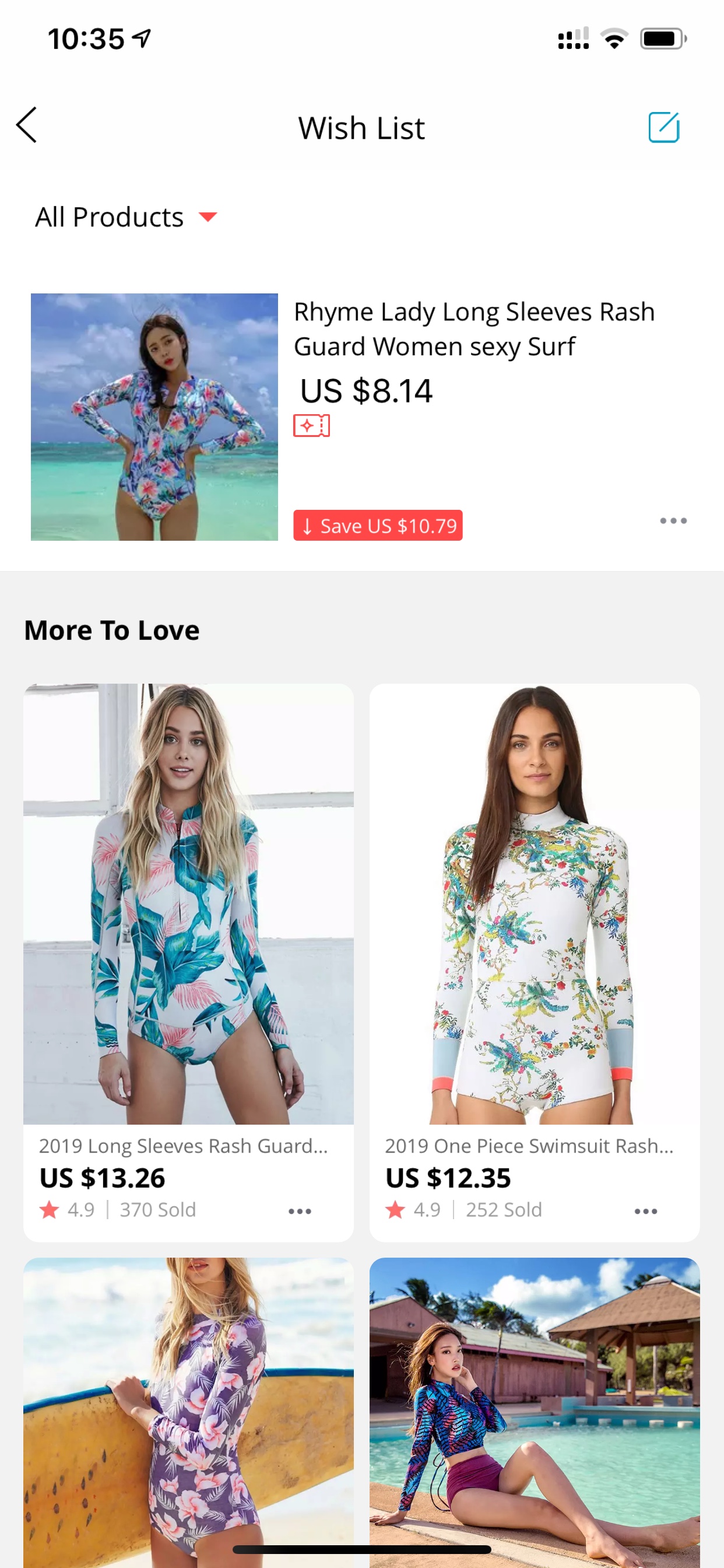The width and height of the screenshot is (724, 1568).
Task: Open the purple floral swimsuit with surfboard card
Action: point(189,1412)
